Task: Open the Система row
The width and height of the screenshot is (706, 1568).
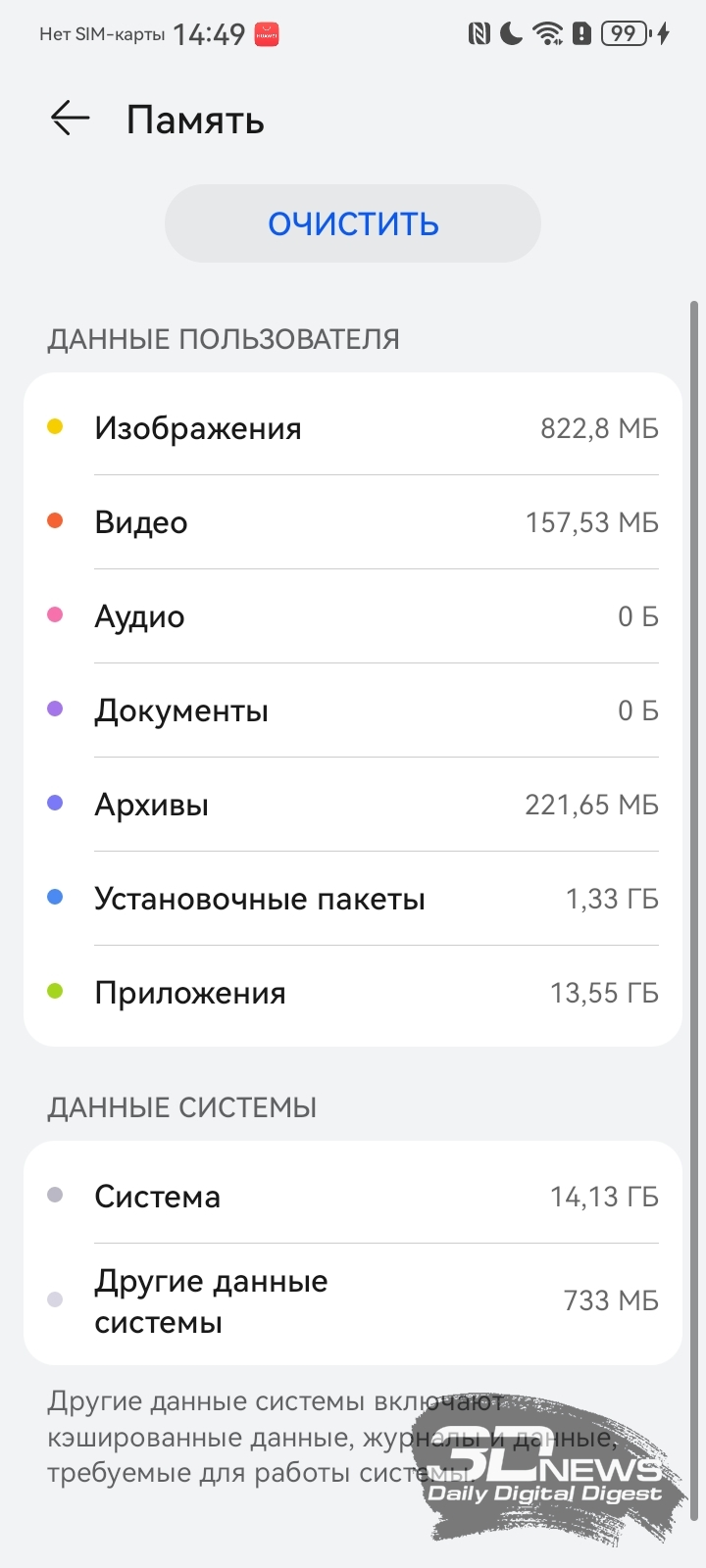Action: 353,1197
